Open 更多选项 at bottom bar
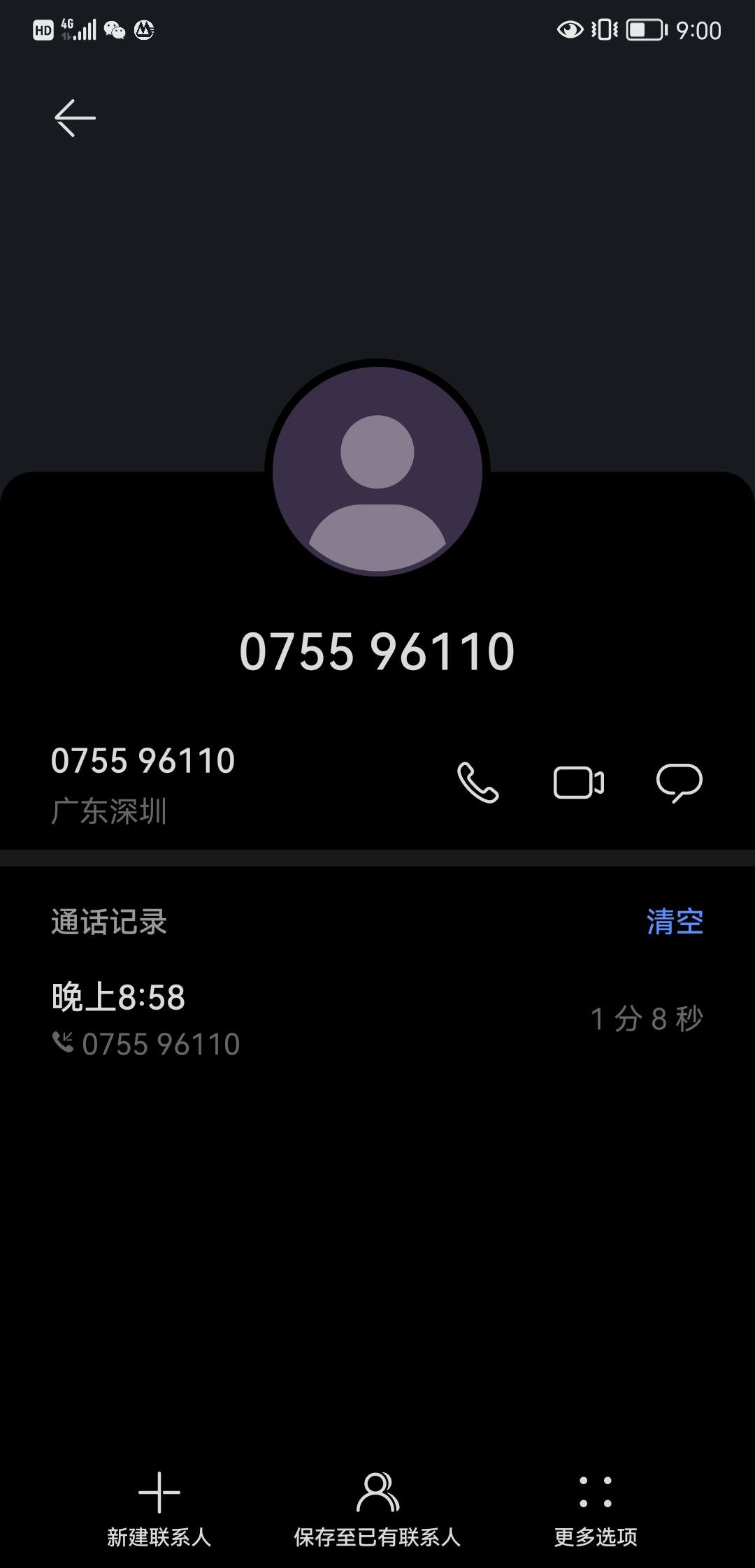This screenshot has width=755, height=1568. 595,1509
